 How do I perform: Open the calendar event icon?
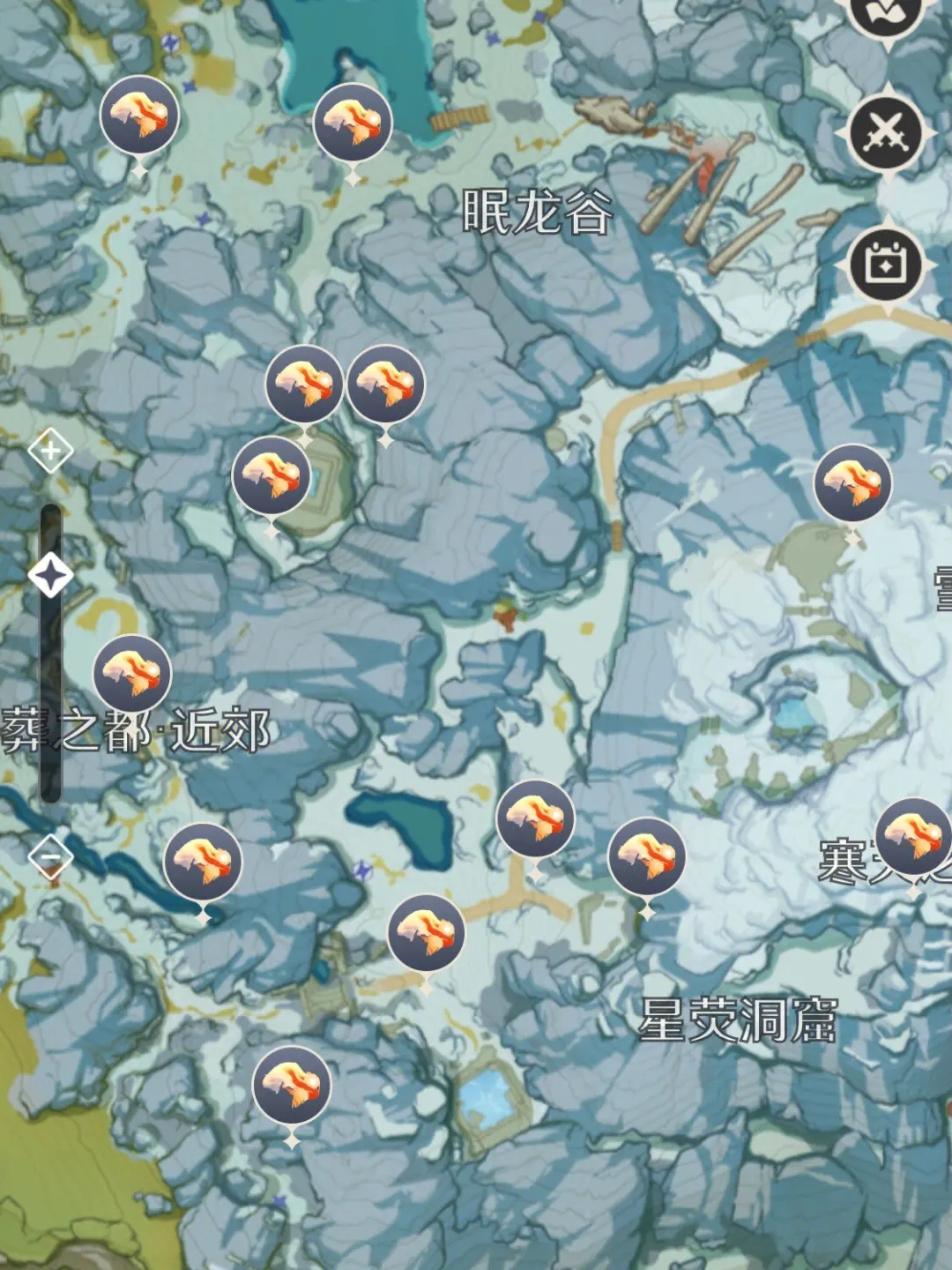click(x=887, y=264)
